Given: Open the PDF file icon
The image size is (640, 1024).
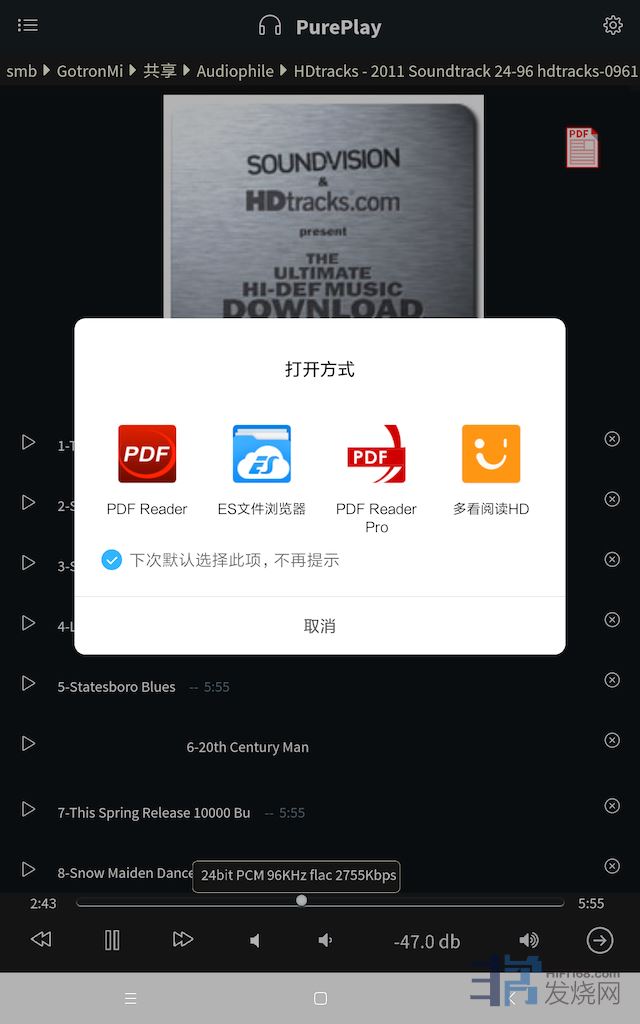Looking at the screenshot, I should [x=582, y=147].
